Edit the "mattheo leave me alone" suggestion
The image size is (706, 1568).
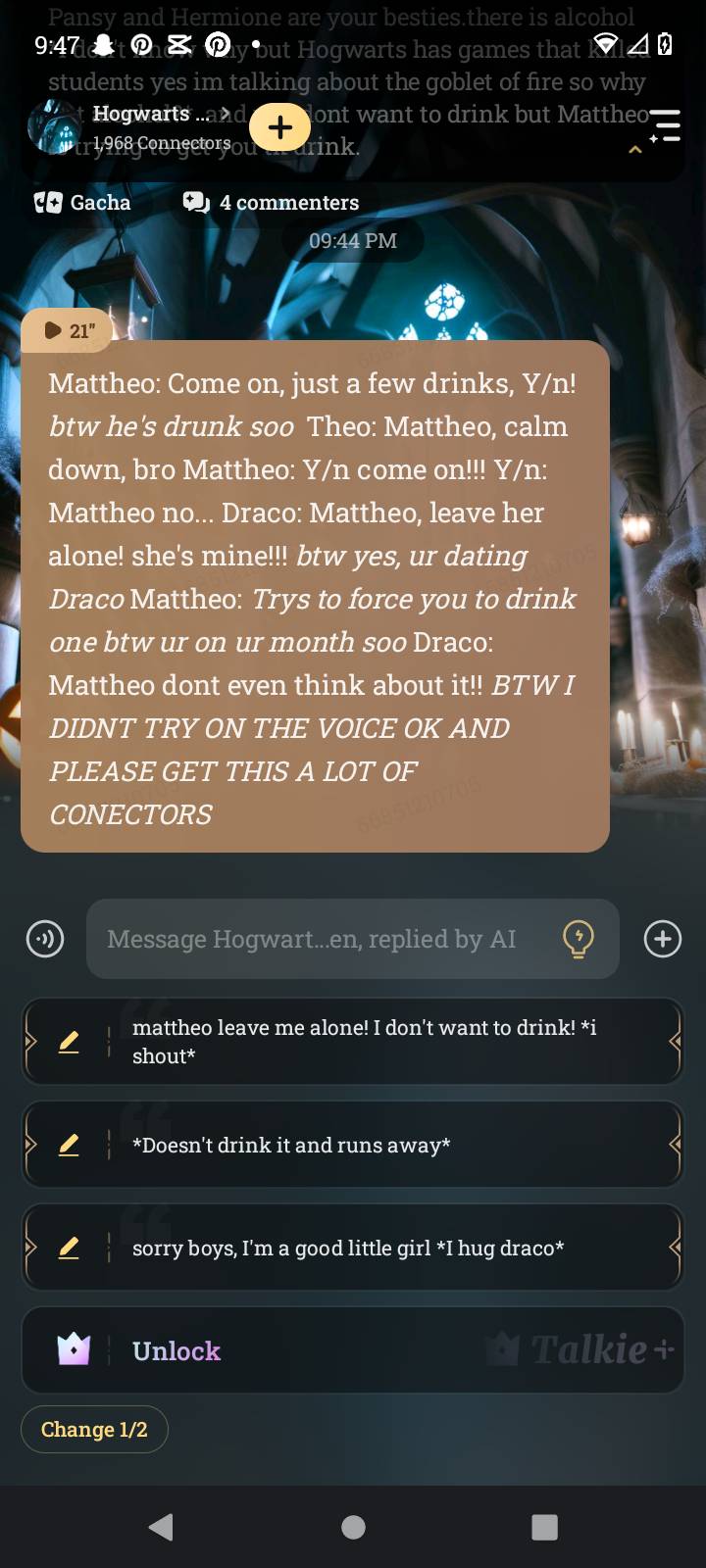click(x=69, y=1042)
